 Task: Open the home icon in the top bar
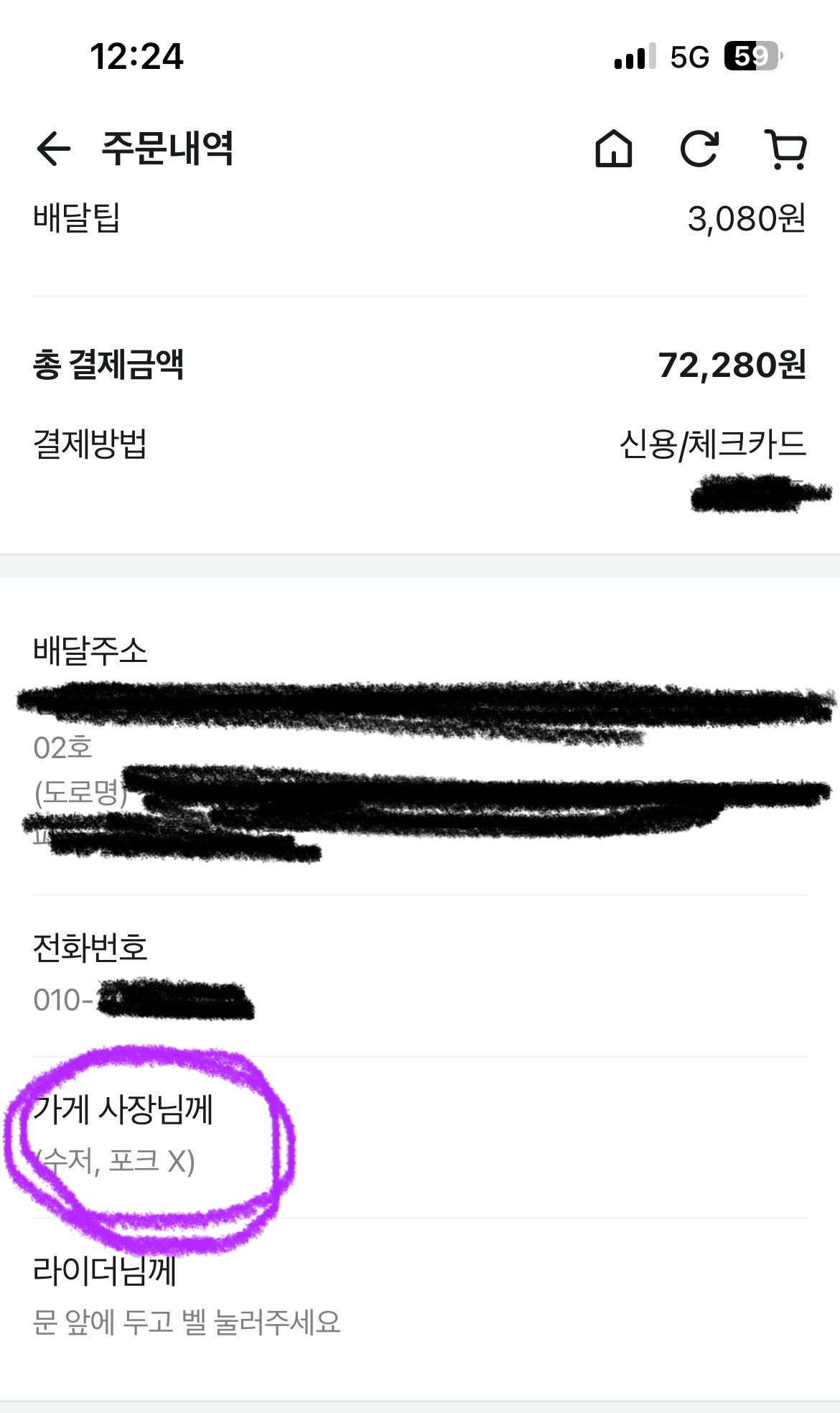point(614,149)
